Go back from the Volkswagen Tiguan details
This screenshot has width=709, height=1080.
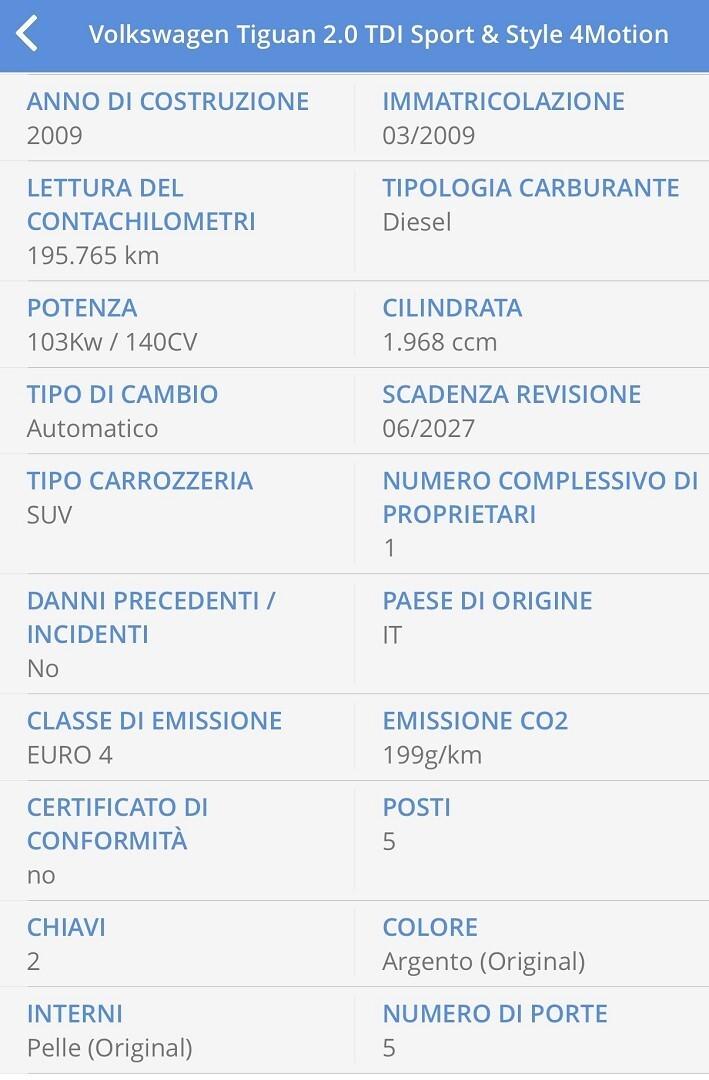point(28,34)
